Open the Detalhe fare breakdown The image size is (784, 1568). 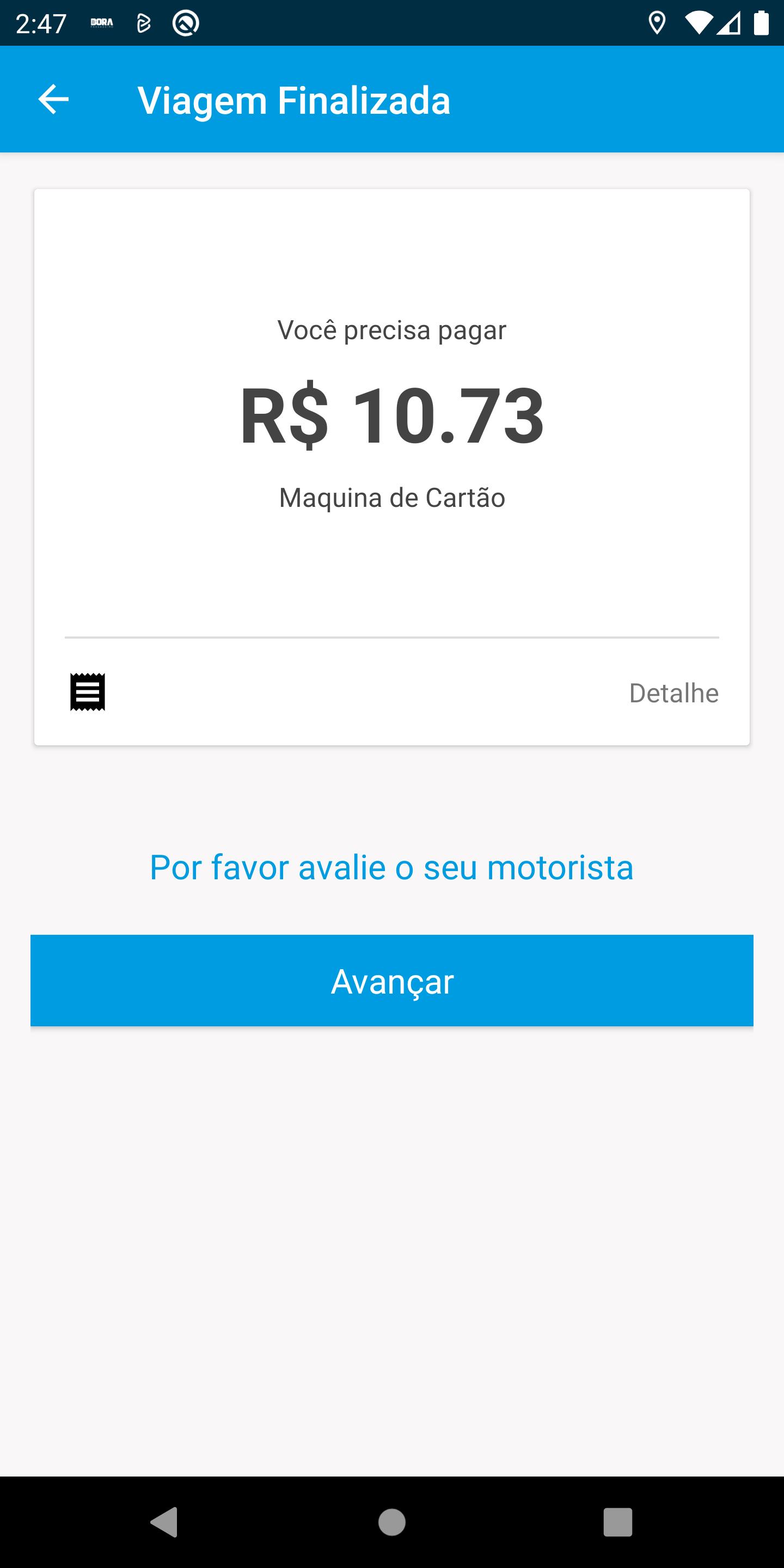click(673, 693)
